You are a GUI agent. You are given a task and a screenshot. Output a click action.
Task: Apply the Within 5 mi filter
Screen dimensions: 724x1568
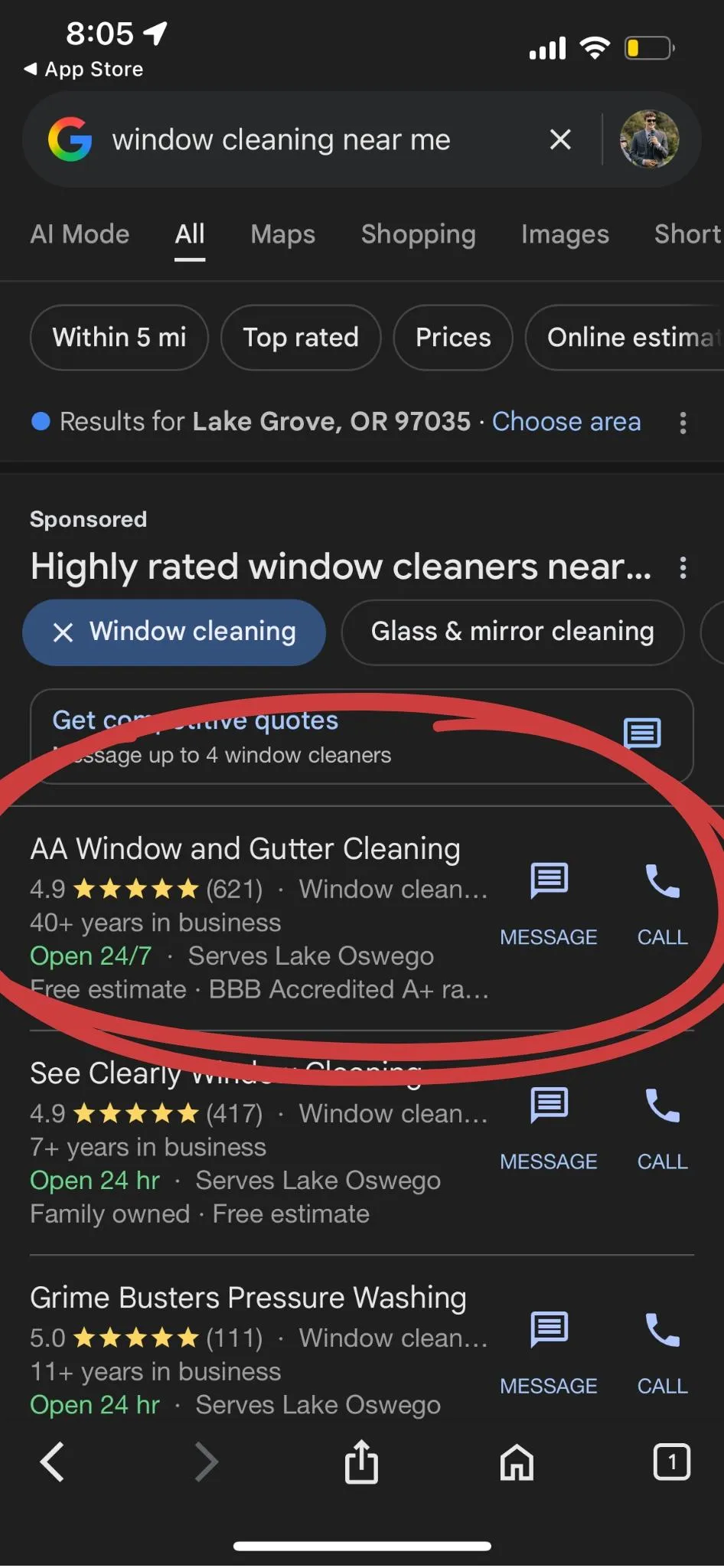(119, 338)
